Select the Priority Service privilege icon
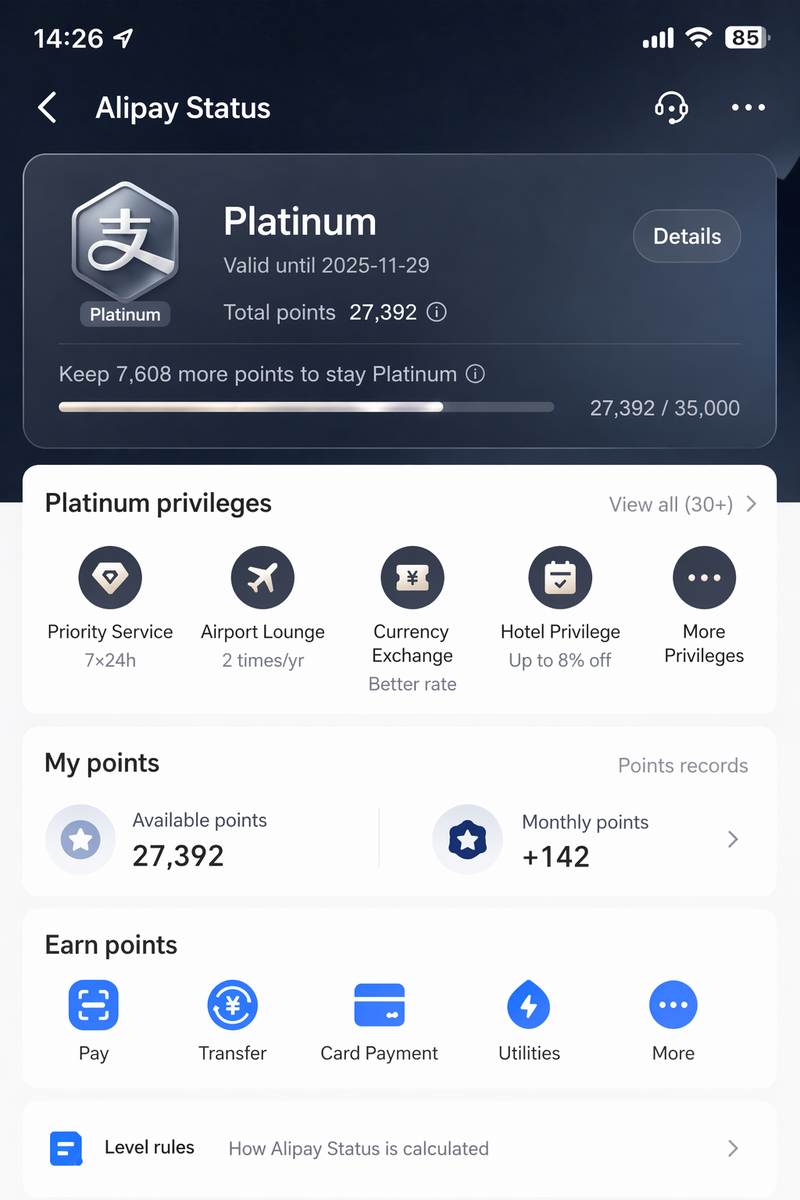Viewport: 800px width, 1200px height. (x=110, y=577)
